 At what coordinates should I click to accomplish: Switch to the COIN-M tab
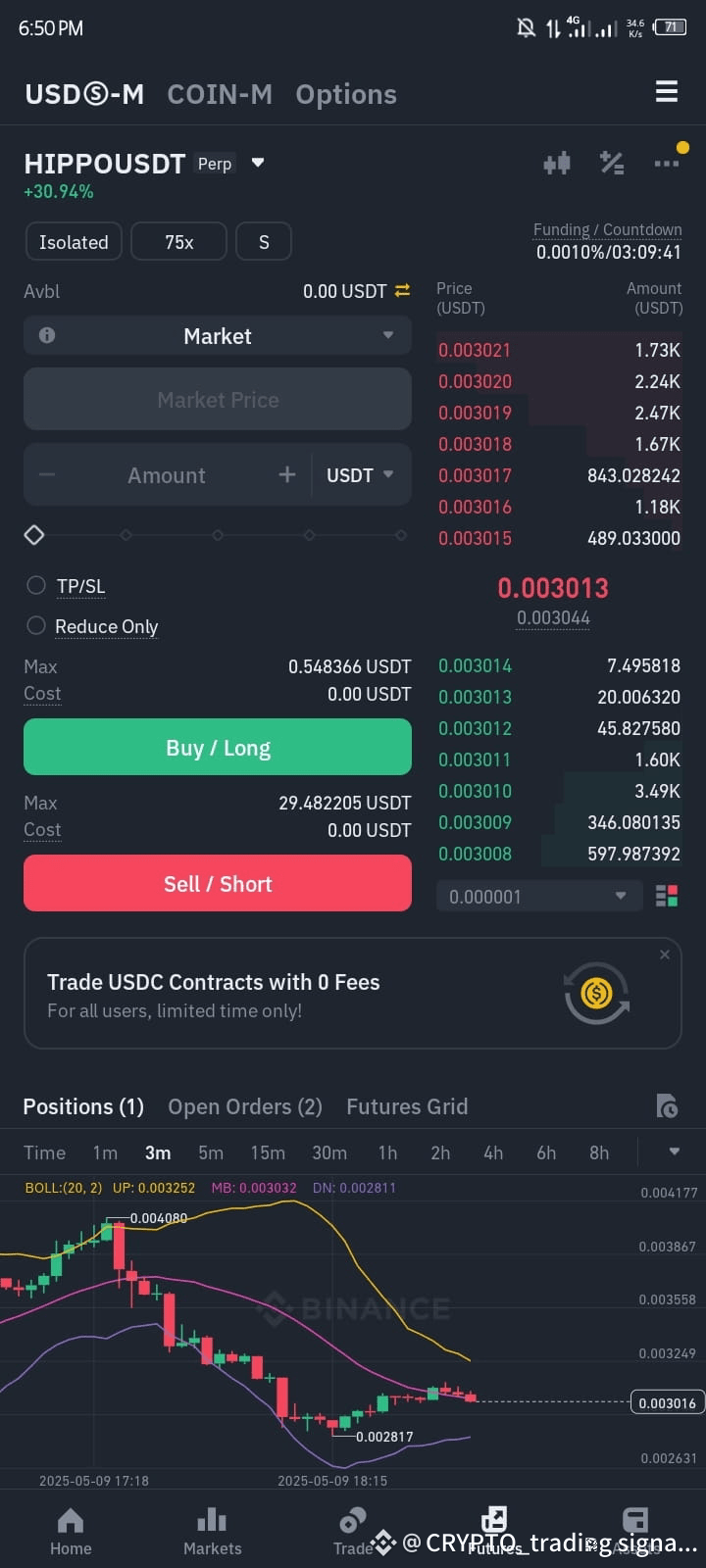pyautogui.click(x=220, y=94)
